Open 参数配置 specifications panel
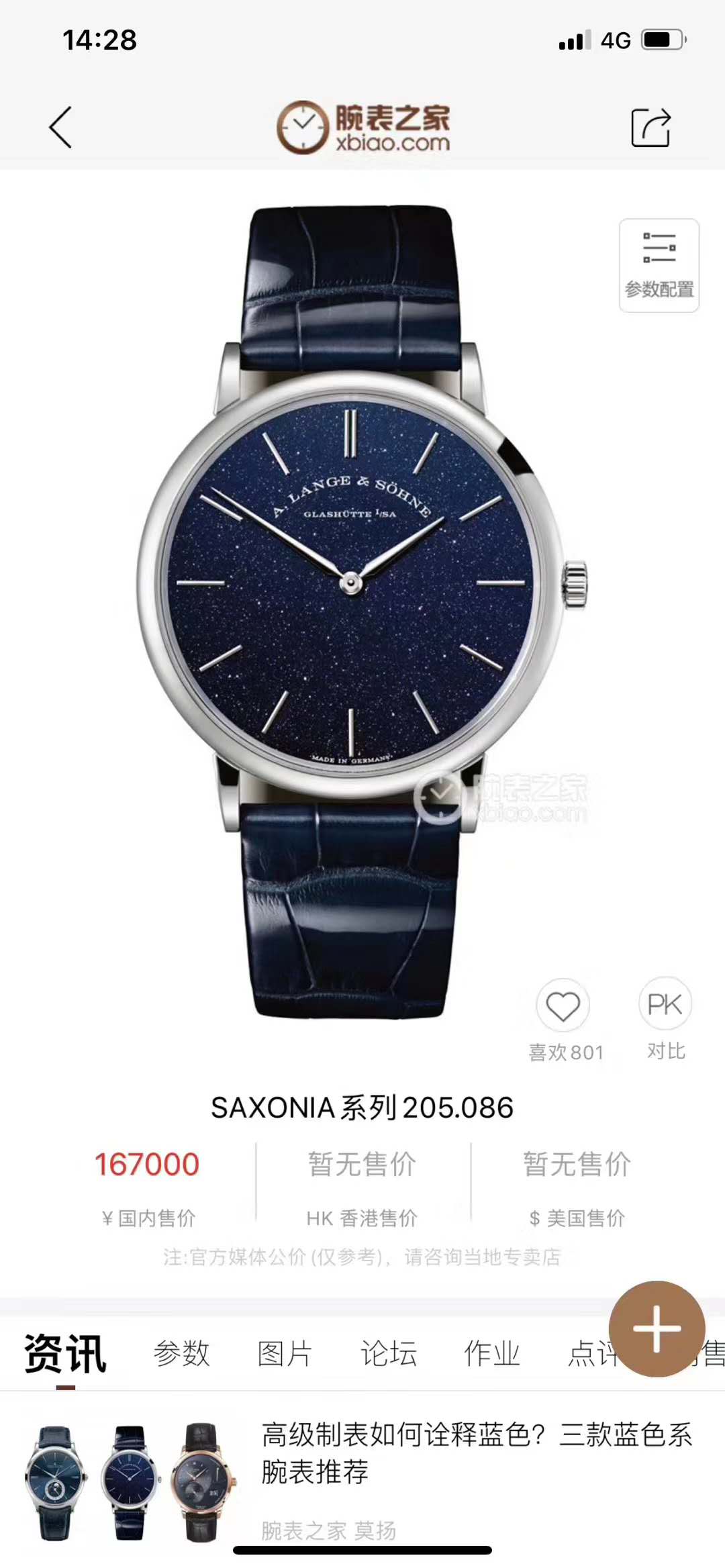This screenshot has width=725, height=1568. [659, 266]
